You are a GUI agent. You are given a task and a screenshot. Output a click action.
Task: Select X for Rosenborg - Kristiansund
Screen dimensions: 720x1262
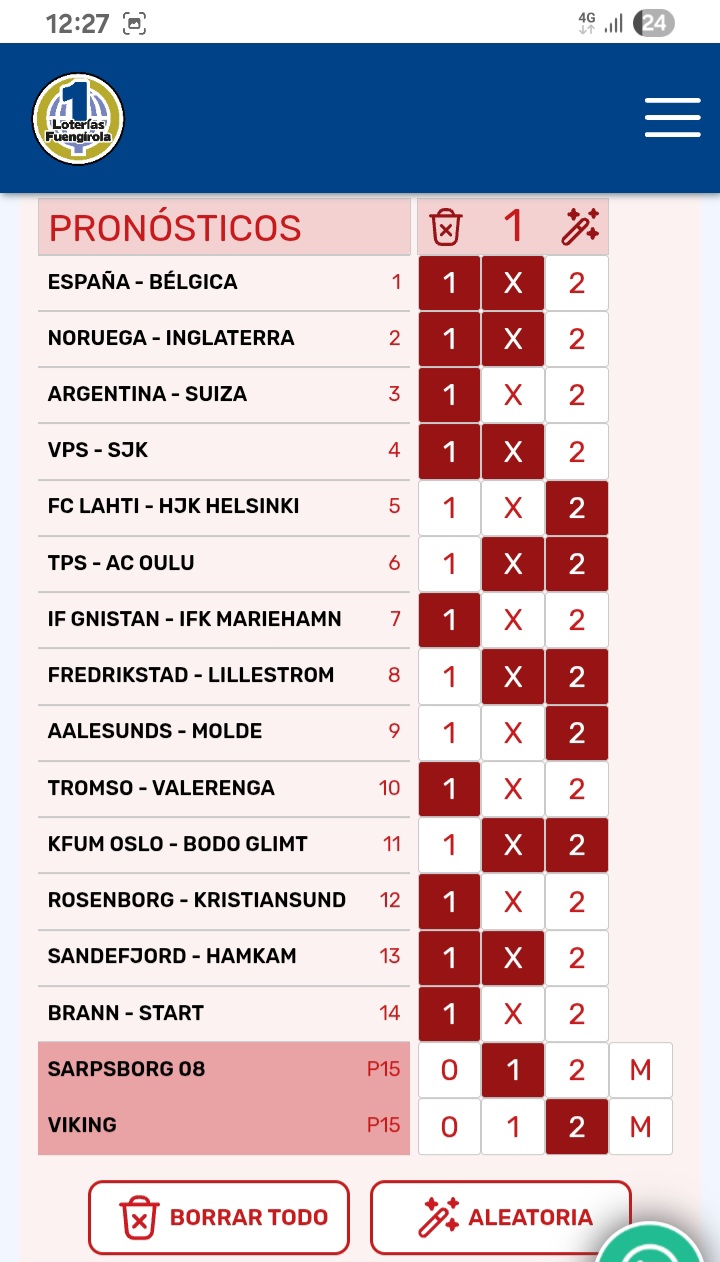pyautogui.click(x=513, y=901)
